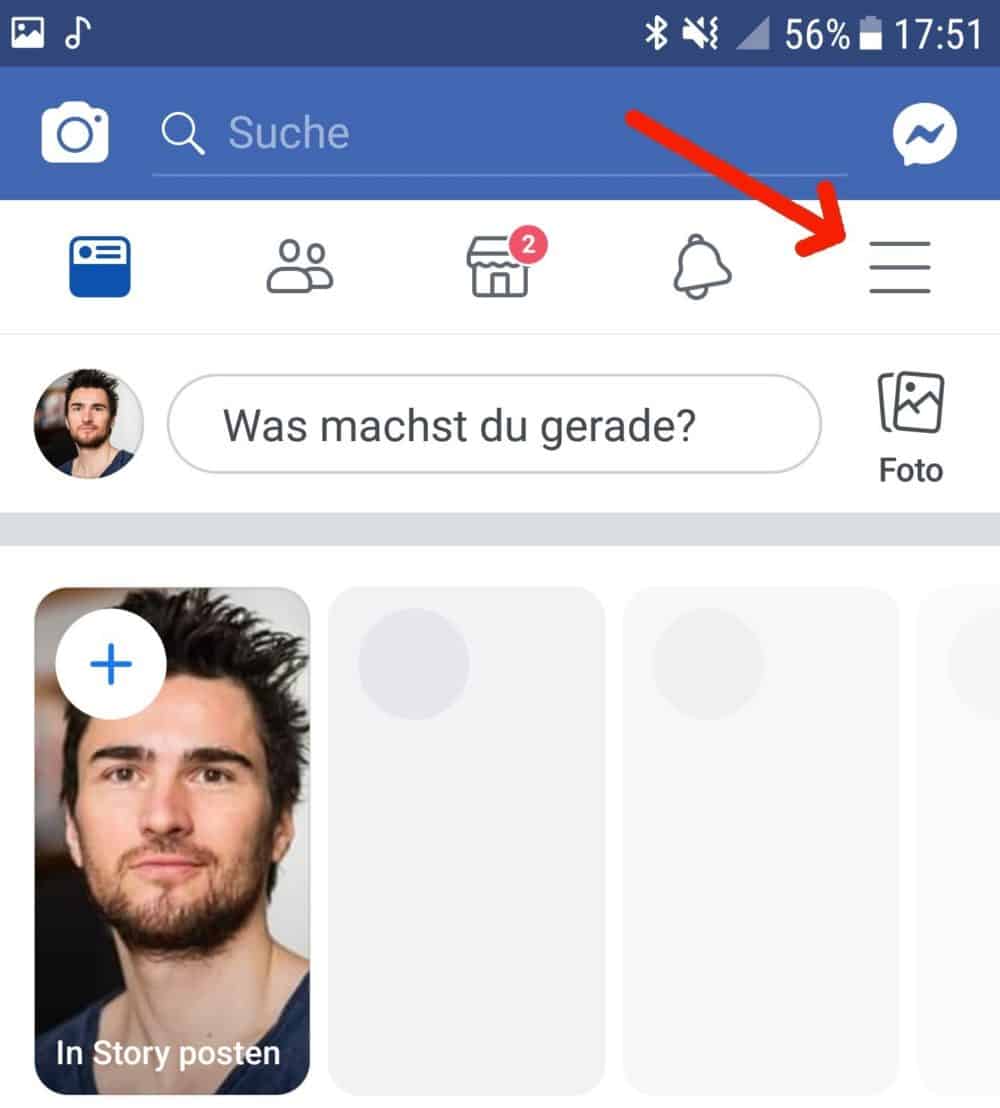Open the notifications bell

tap(700, 266)
